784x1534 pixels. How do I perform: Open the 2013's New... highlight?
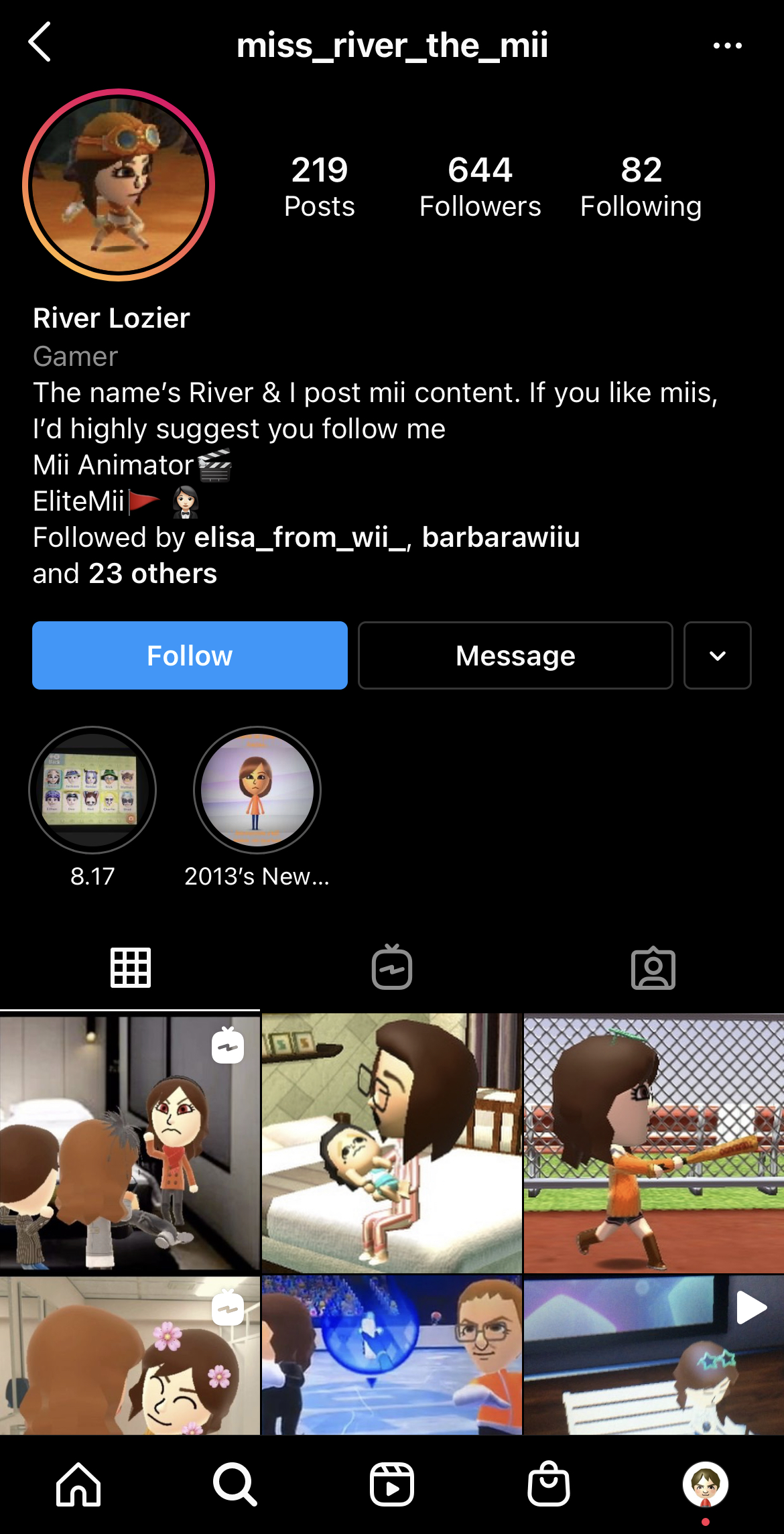click(257, 791)
